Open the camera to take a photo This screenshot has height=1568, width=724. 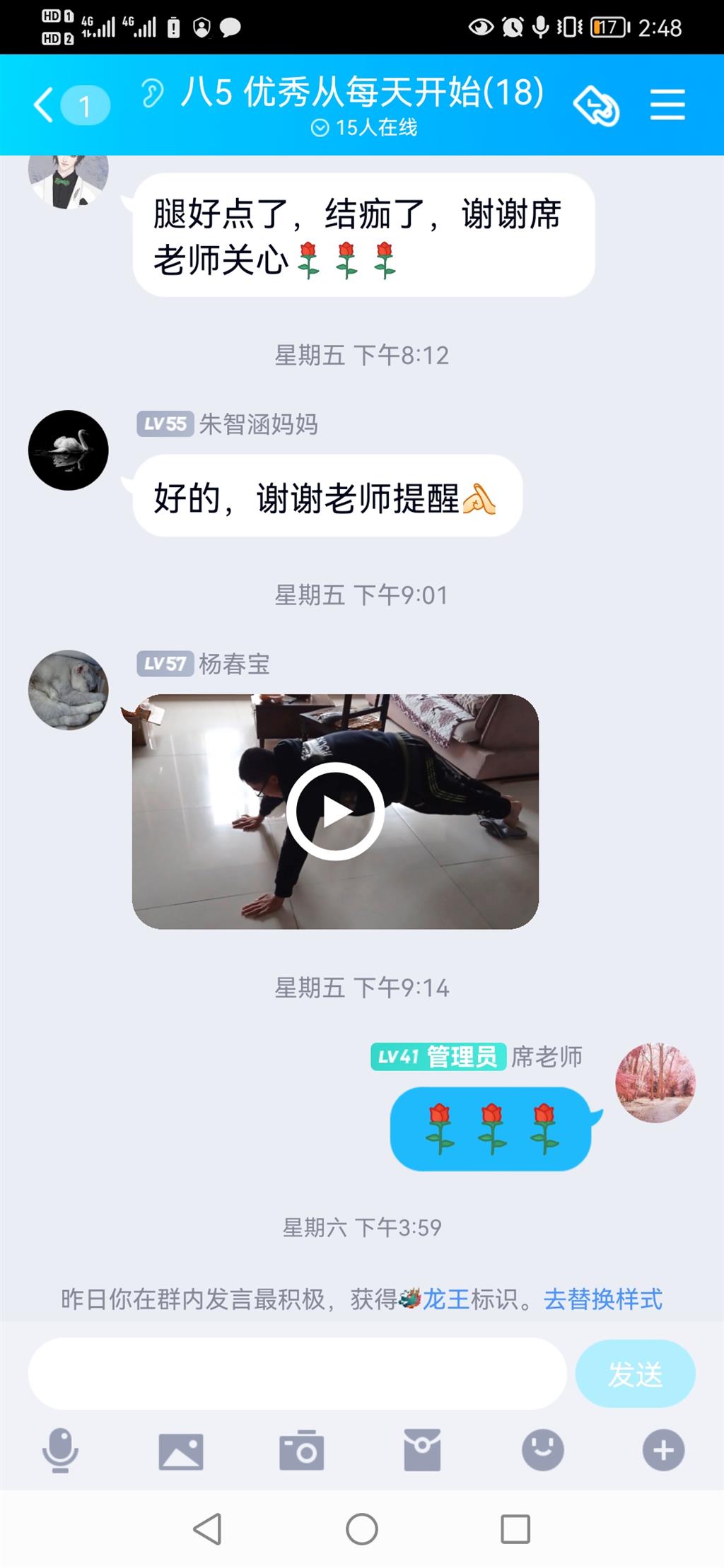302,1450
